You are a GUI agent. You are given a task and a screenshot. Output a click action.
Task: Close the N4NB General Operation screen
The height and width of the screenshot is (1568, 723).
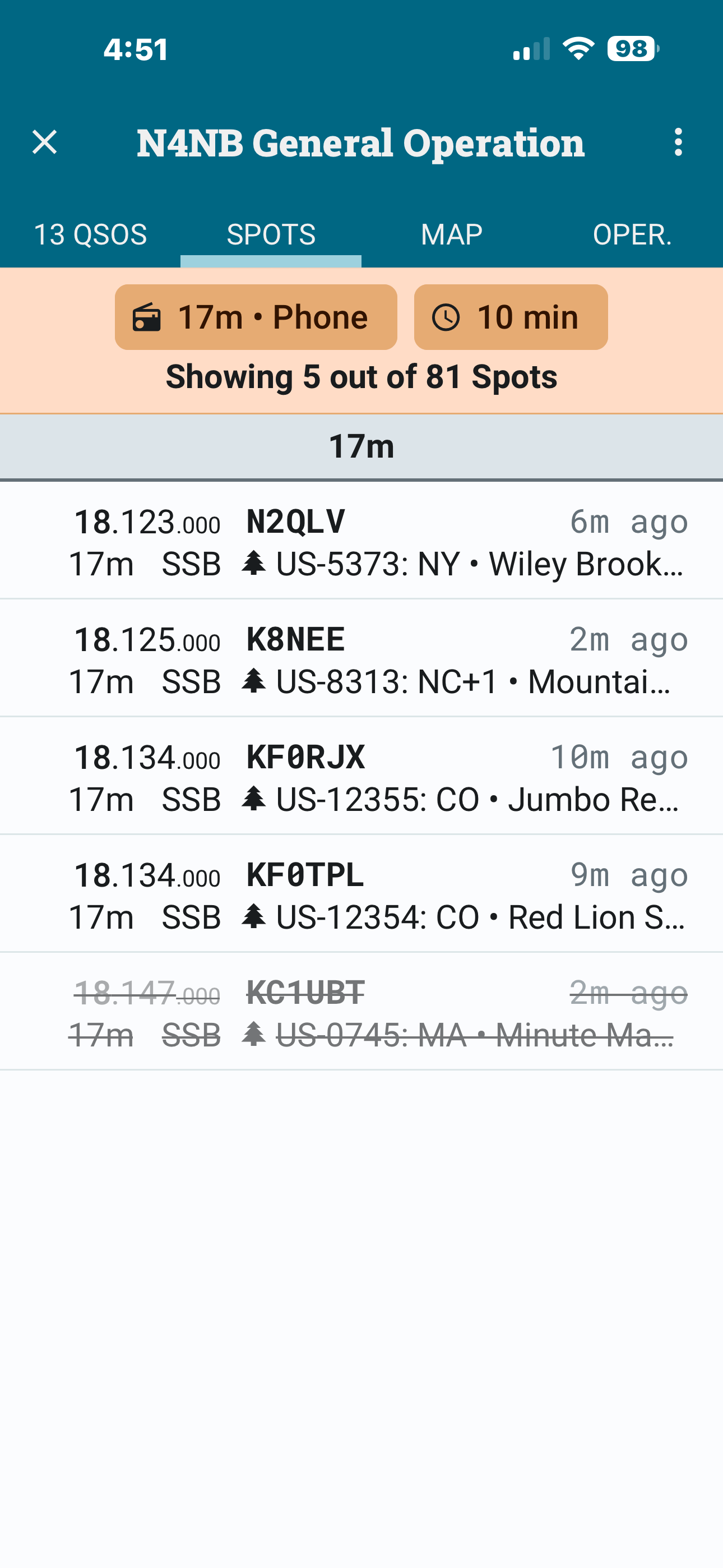click(x=44, y=142)
